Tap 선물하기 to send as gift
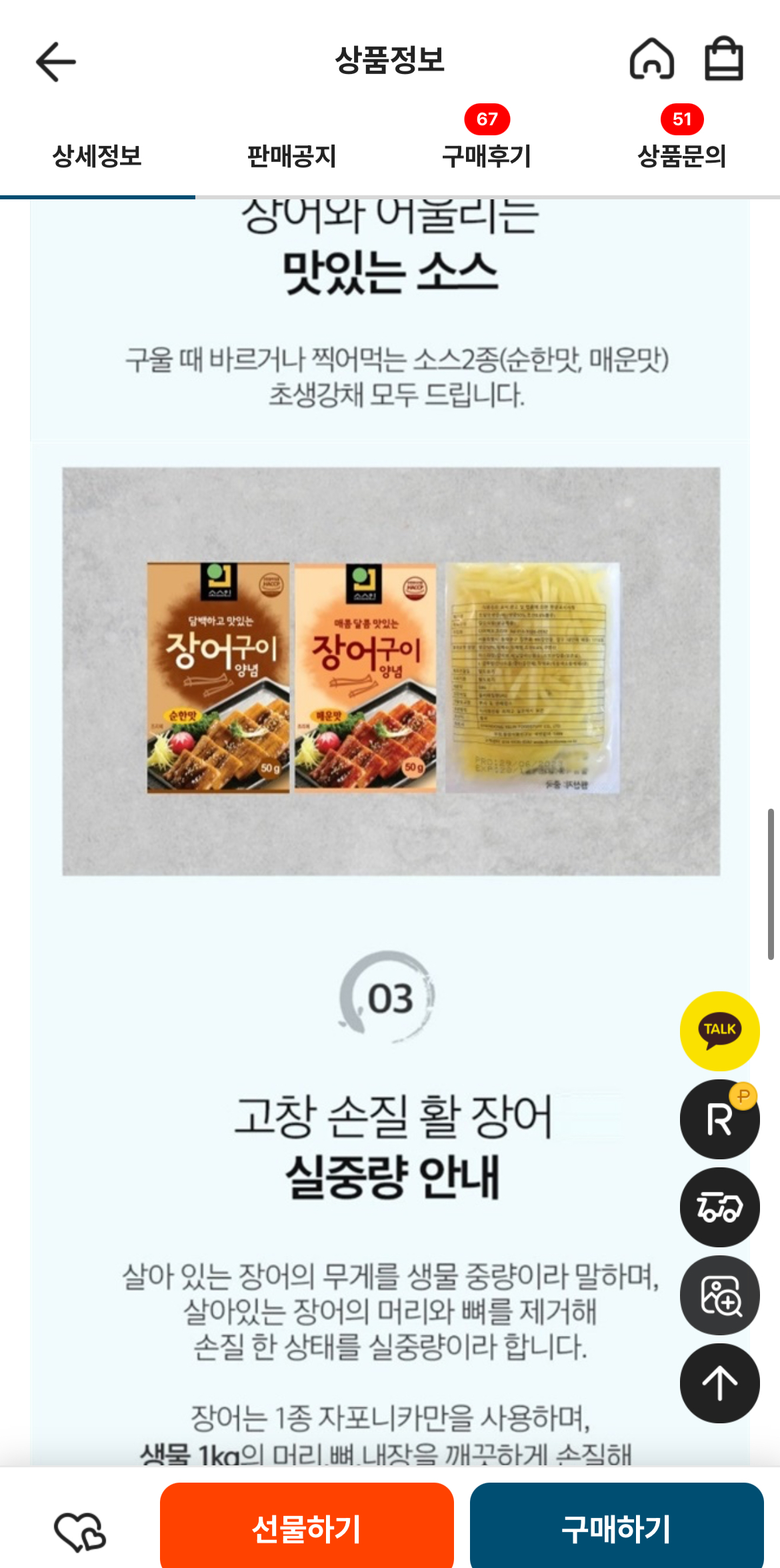 click(x=307, y=1529)
